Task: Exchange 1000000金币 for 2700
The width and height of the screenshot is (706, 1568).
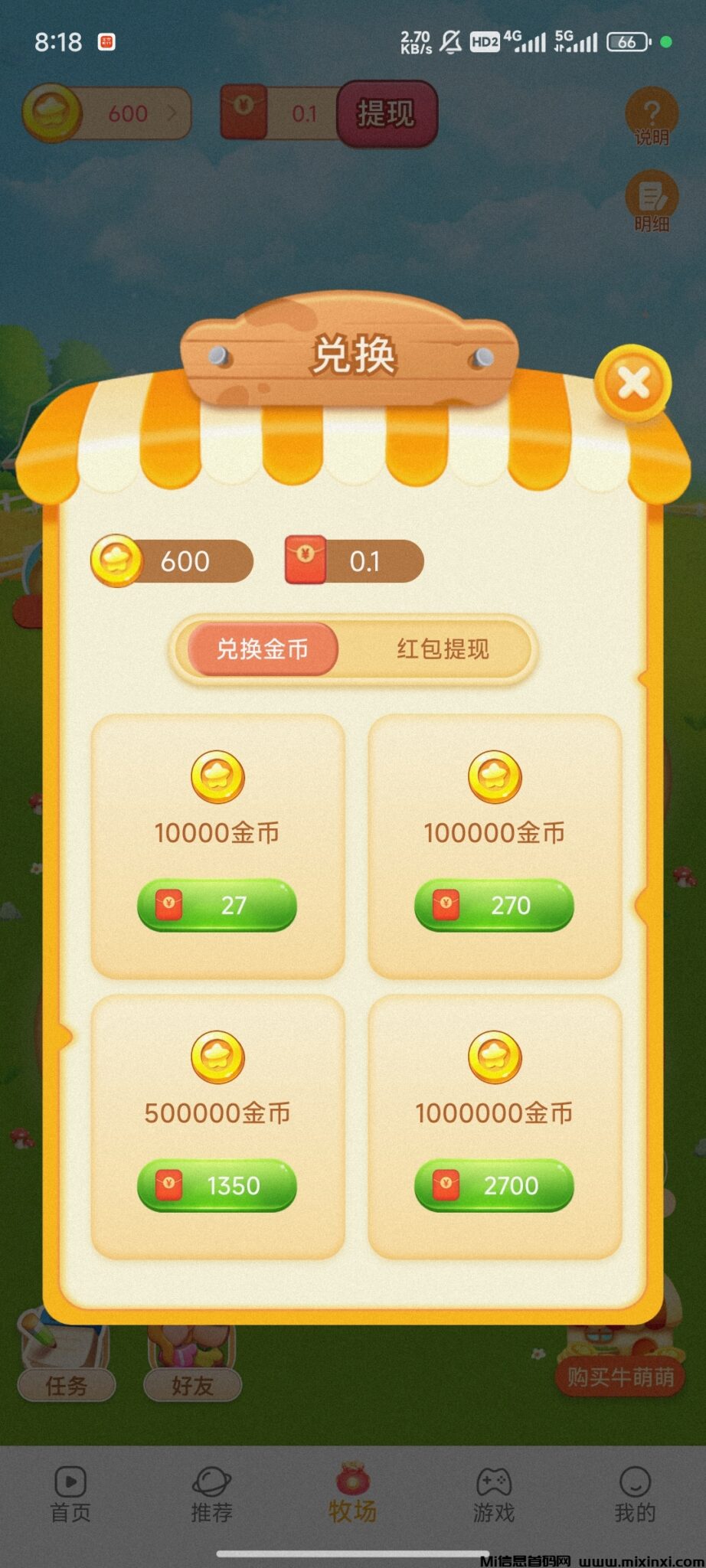Action: 494,1185
